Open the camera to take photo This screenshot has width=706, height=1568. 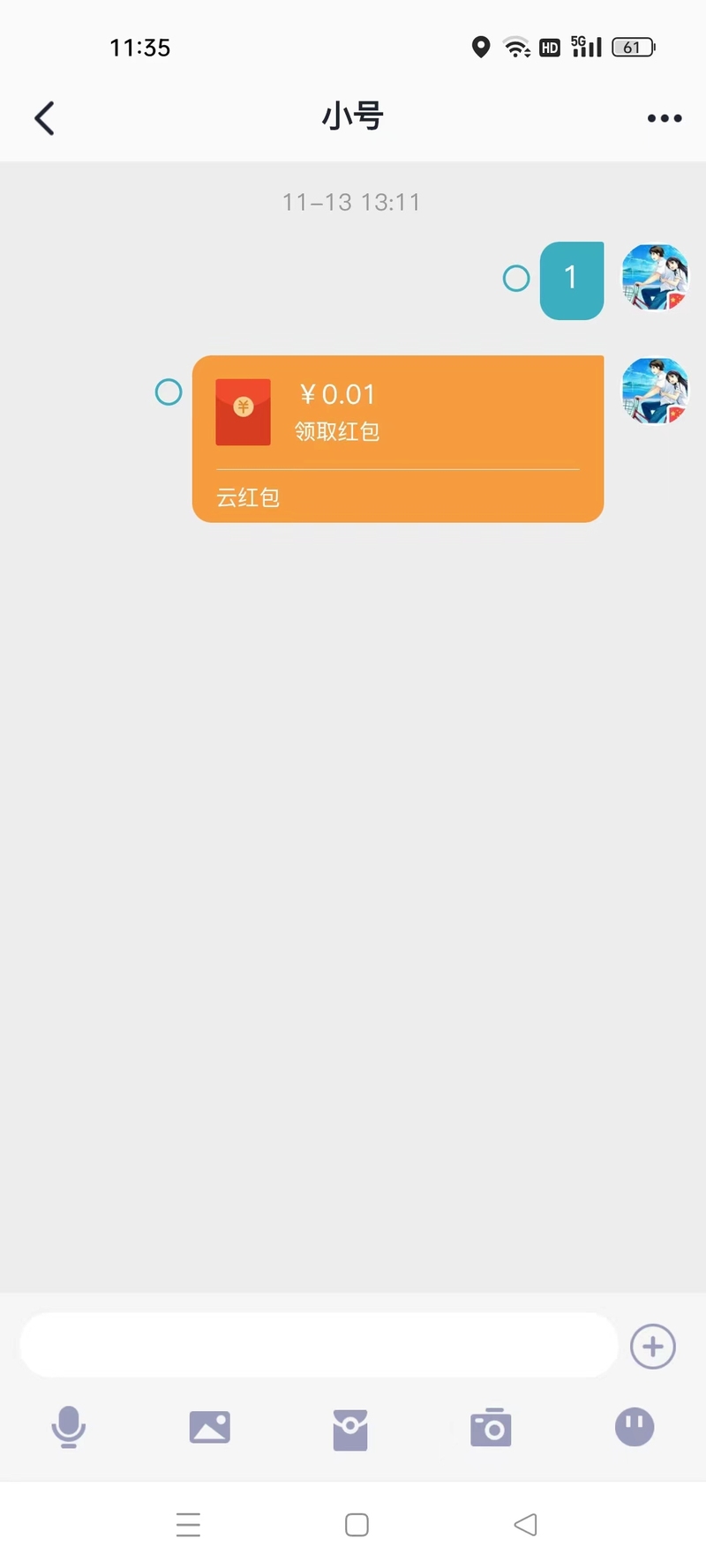(x=492, y=1428)
